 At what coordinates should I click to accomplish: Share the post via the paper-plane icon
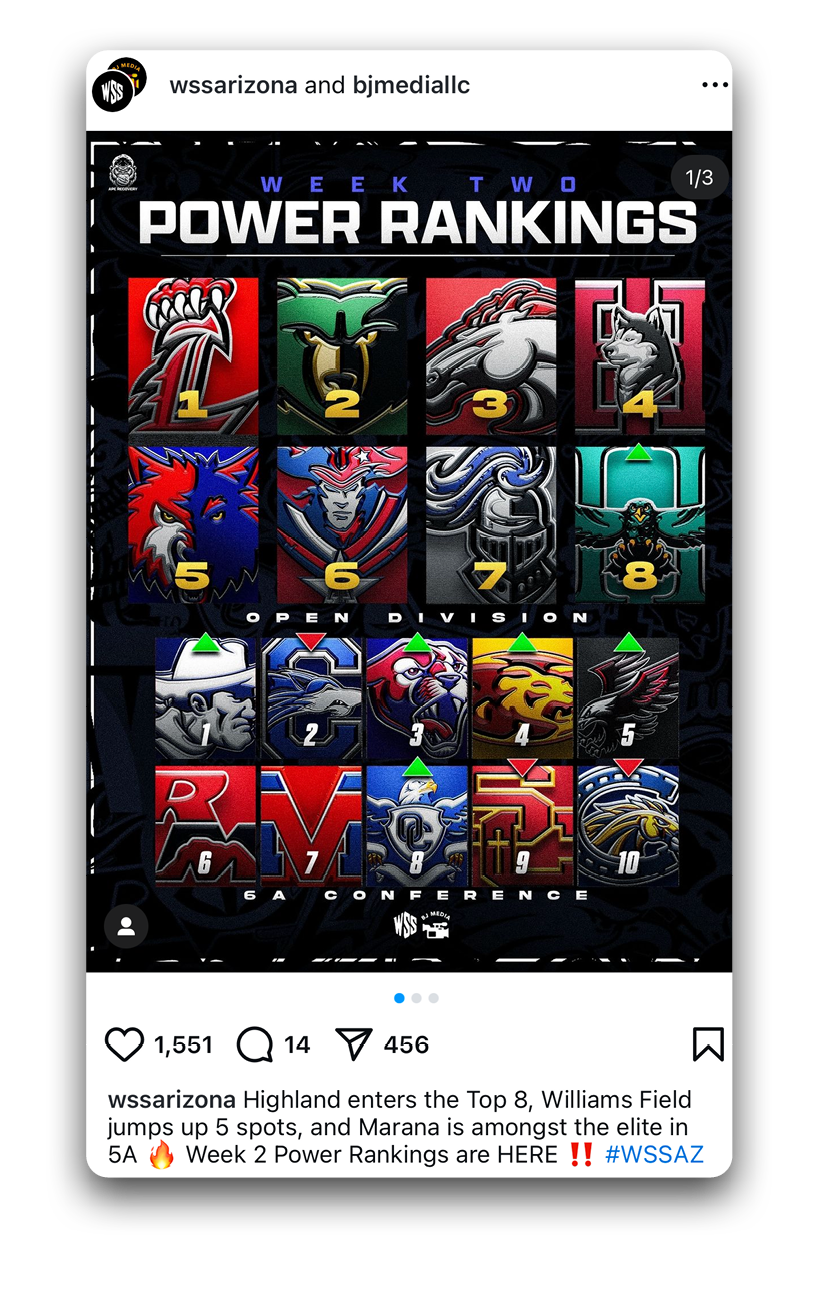[x=354, y=1045]
